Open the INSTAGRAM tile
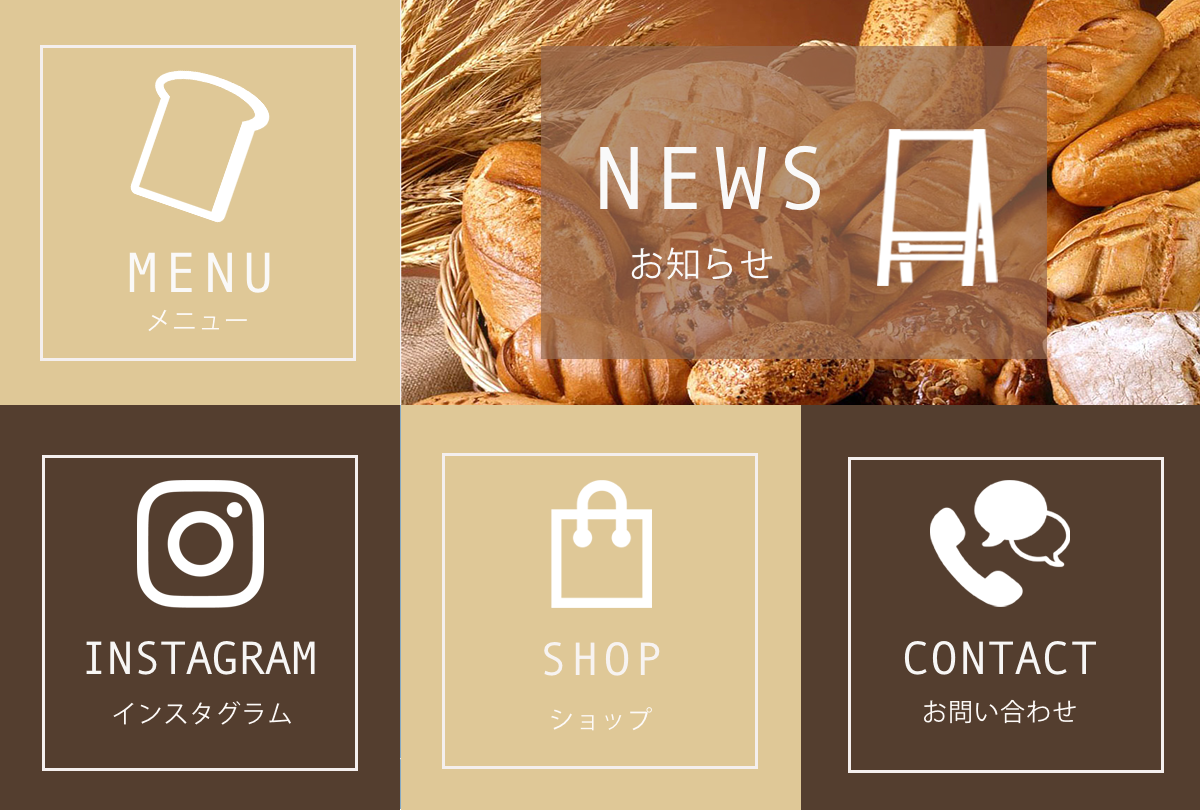 tap(200, 613)
